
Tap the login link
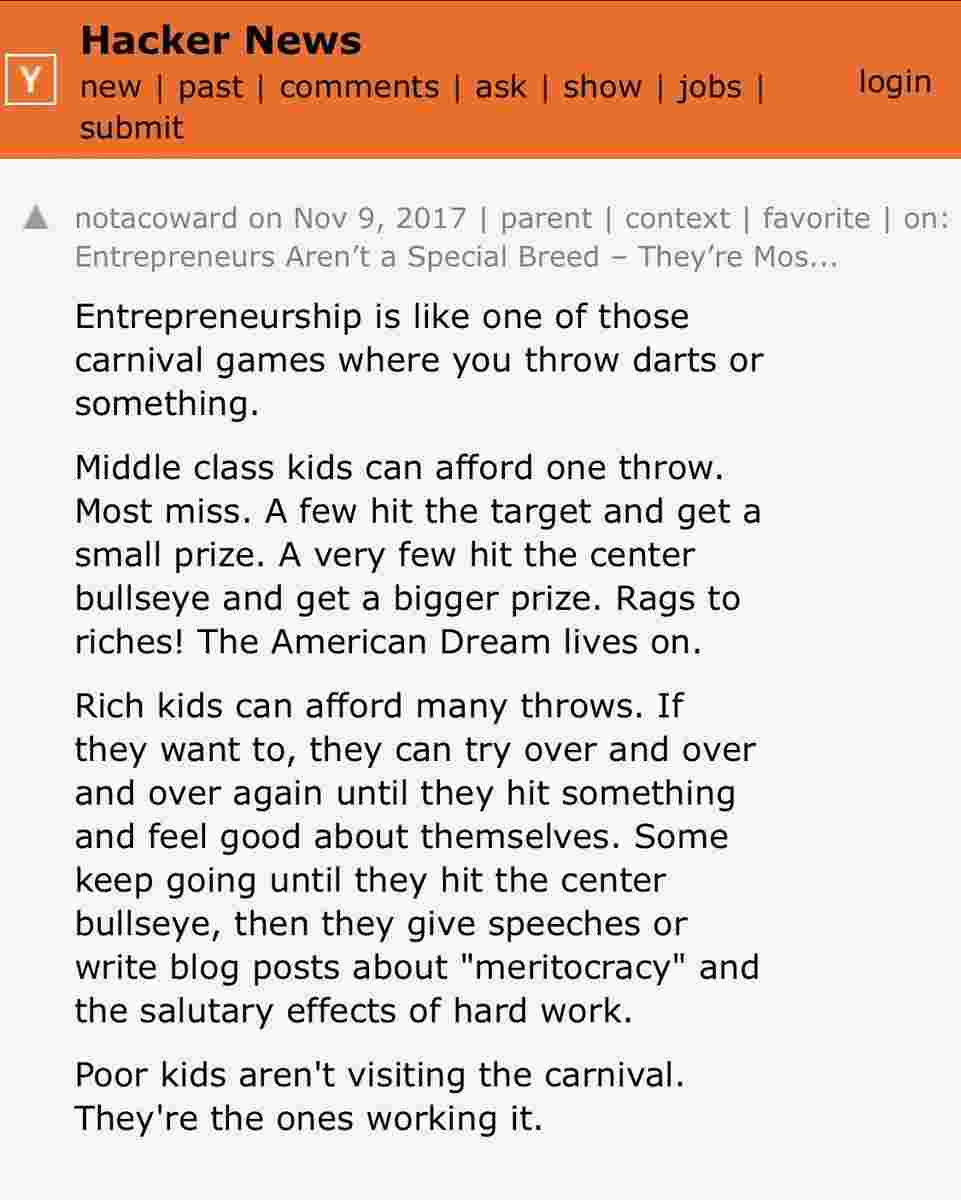click(x=894, y=82)
